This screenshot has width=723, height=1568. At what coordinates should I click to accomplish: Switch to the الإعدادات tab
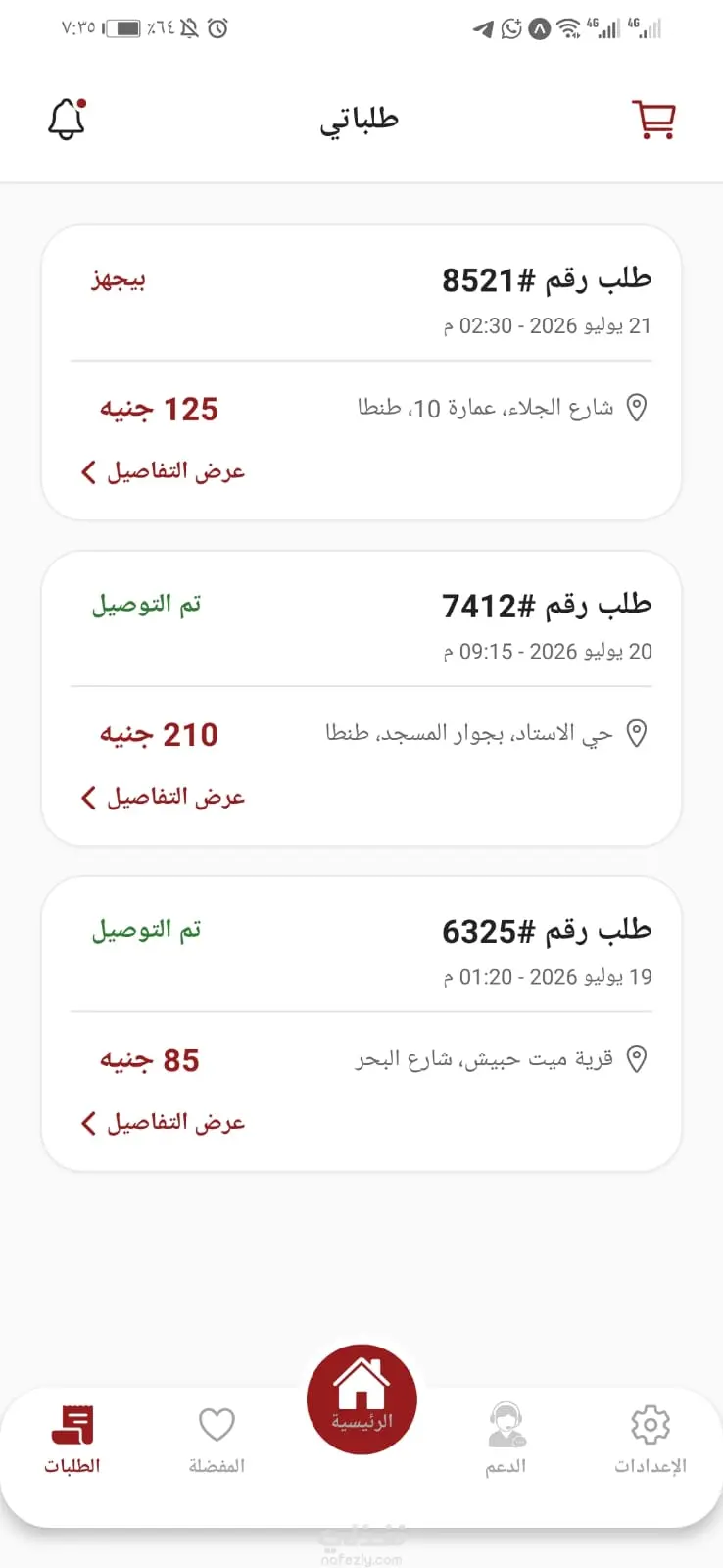click(651, 1439)
